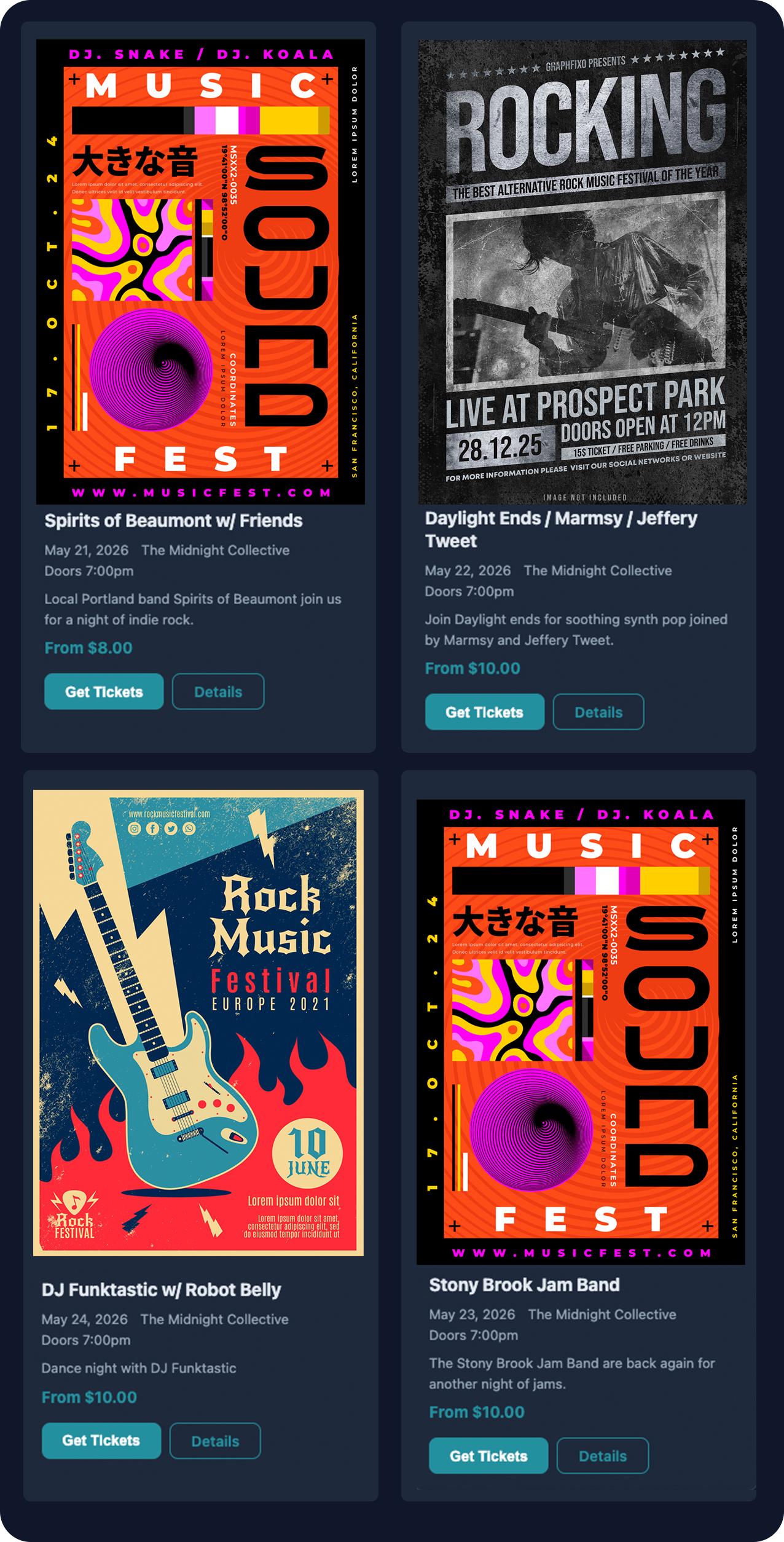The height and width of the screenshot is (1542, 784).
Task: Open Details for Stony Brook Jam Band
Action: pos(602,1455)
